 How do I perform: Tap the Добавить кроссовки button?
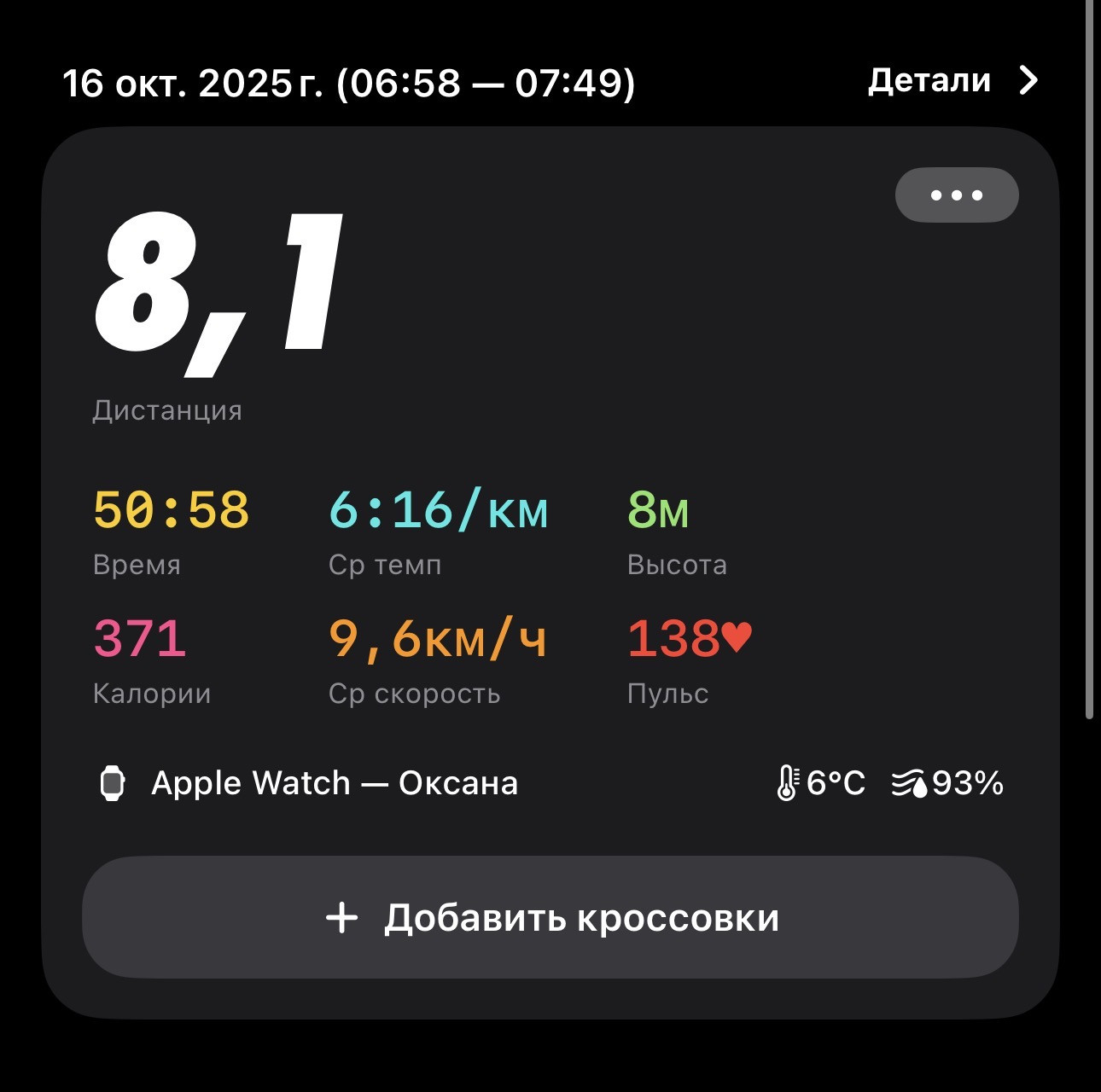(550, 917)
